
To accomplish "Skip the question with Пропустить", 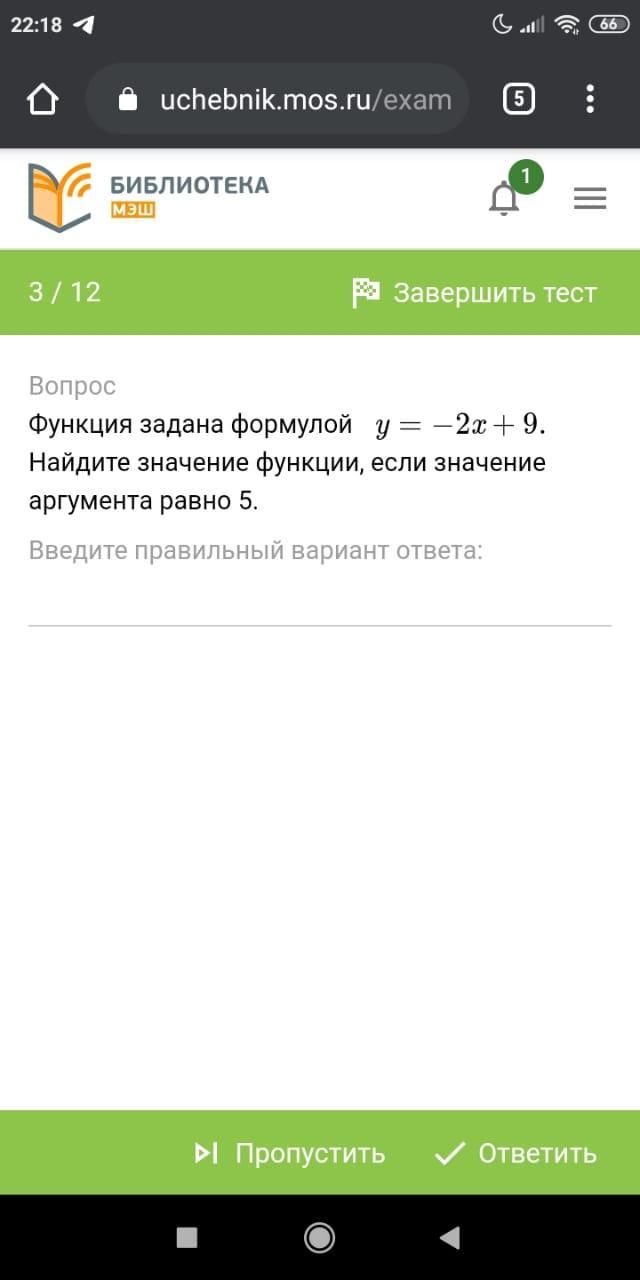I will [x=290, y=1153].
